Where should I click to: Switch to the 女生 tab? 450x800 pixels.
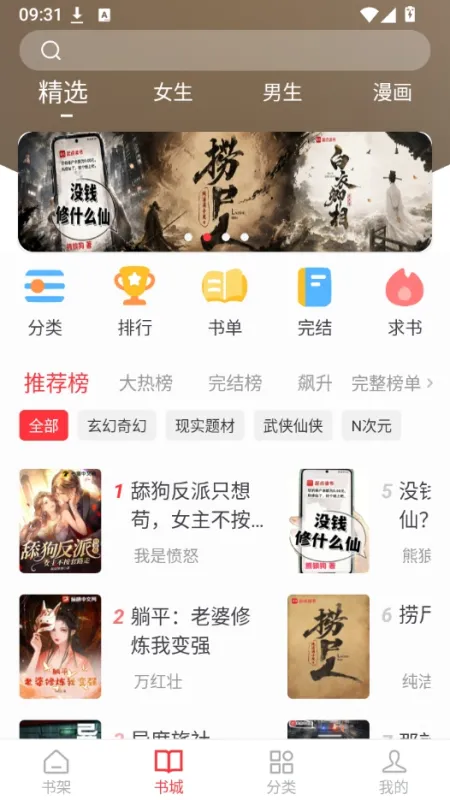172,93
